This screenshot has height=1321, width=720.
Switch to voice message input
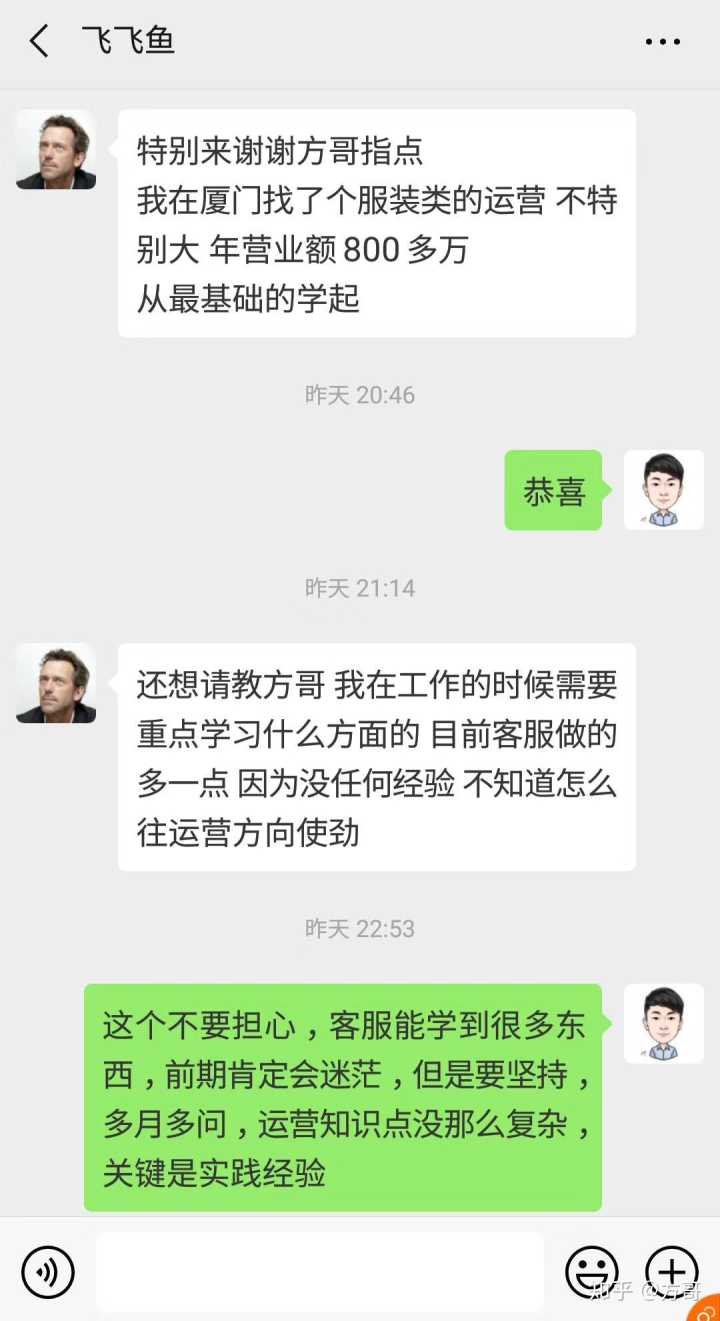[48, 1271]
